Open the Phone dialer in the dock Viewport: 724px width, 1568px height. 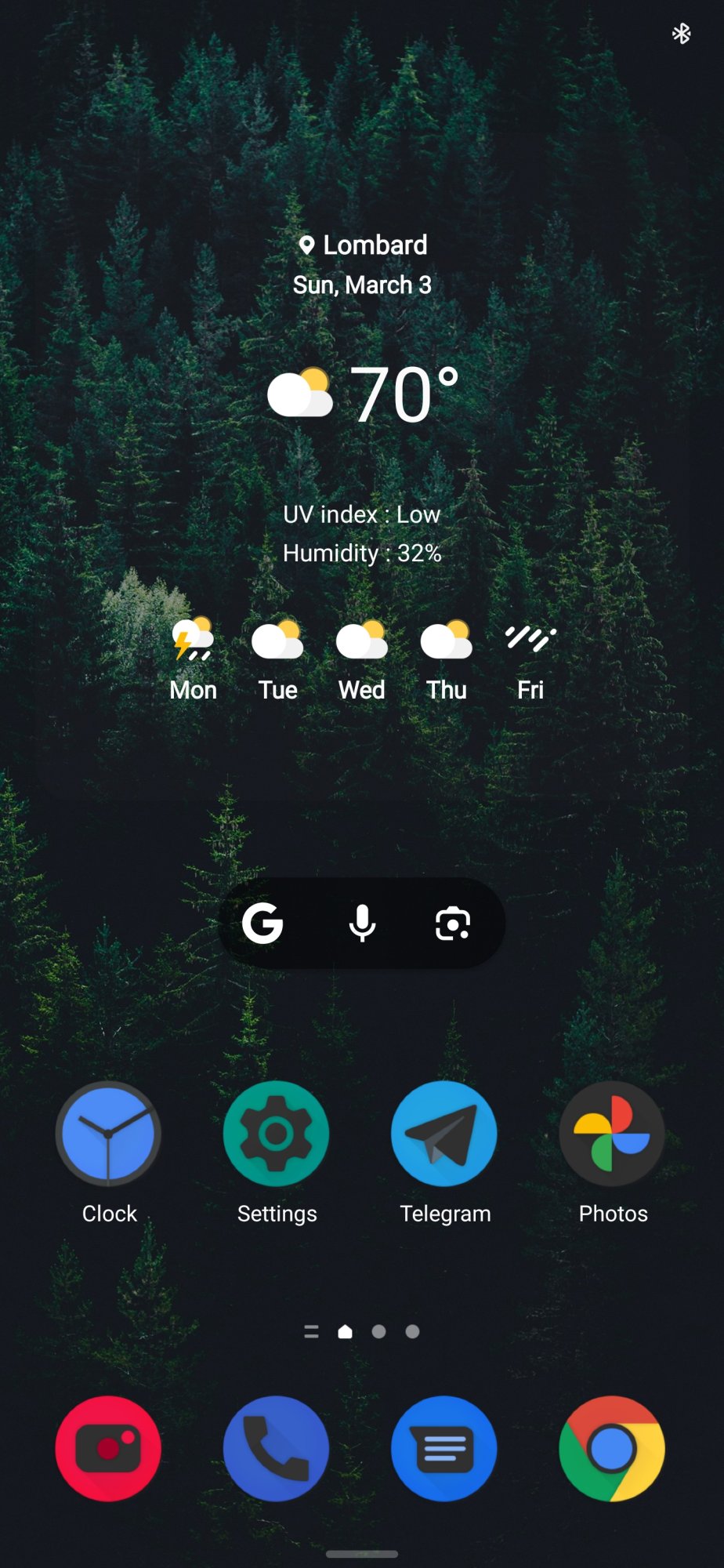pos(276,1449)
